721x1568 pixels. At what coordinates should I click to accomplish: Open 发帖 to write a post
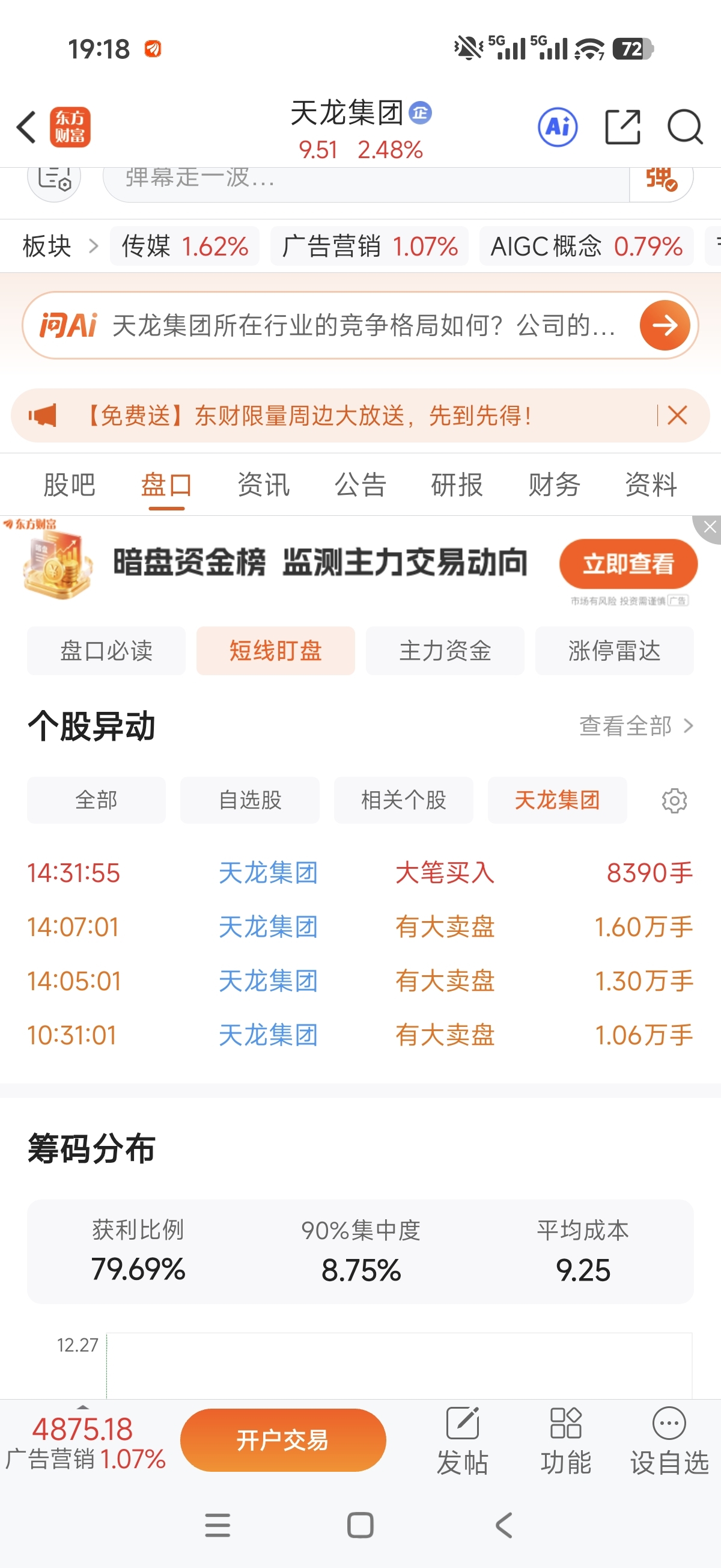tap(463, 1441)
